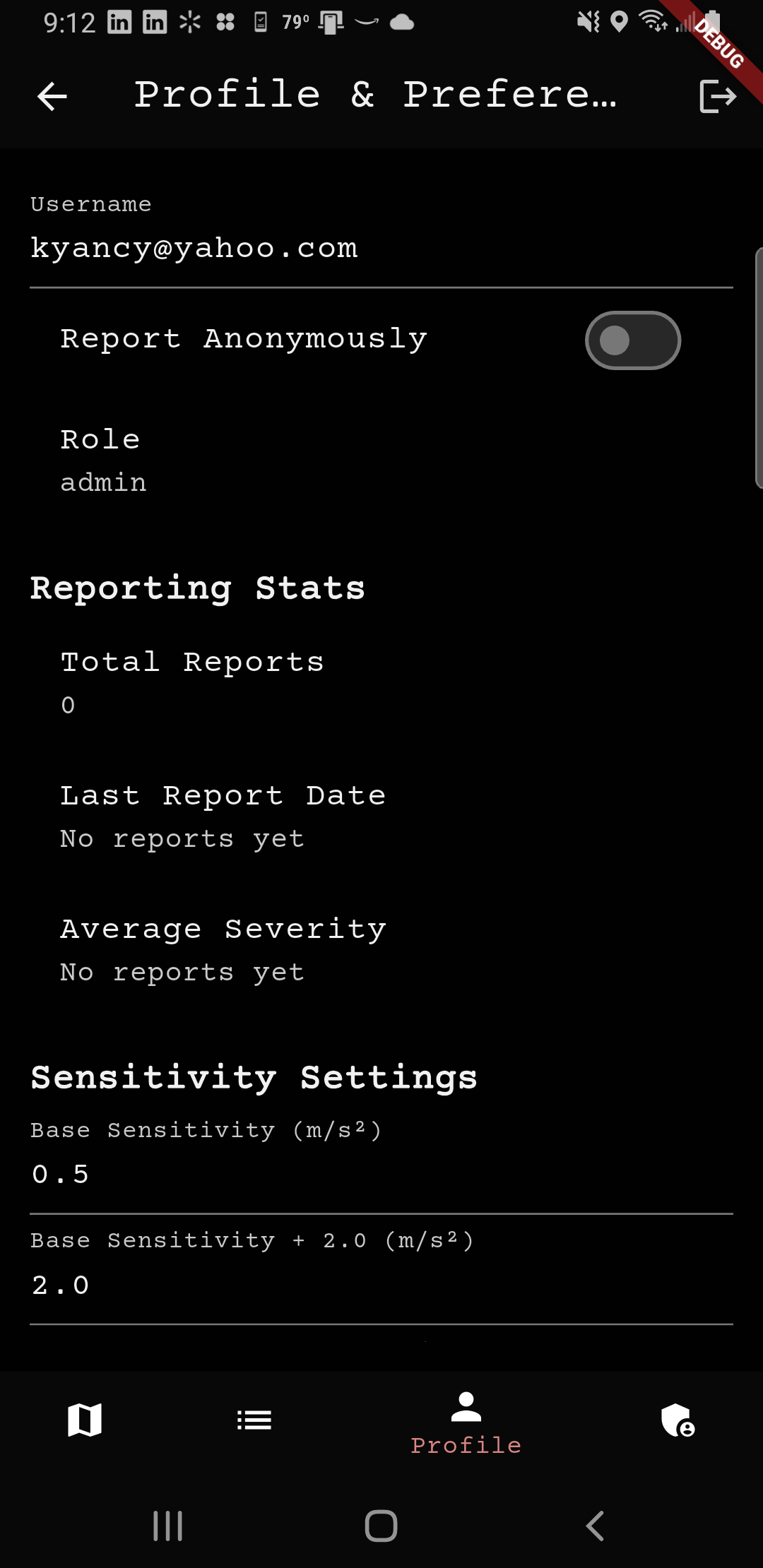Screen dimensions: 763x1568
Task: Edit the Base Sensitivity value 0.5
Action: (x=381, y=1174)
